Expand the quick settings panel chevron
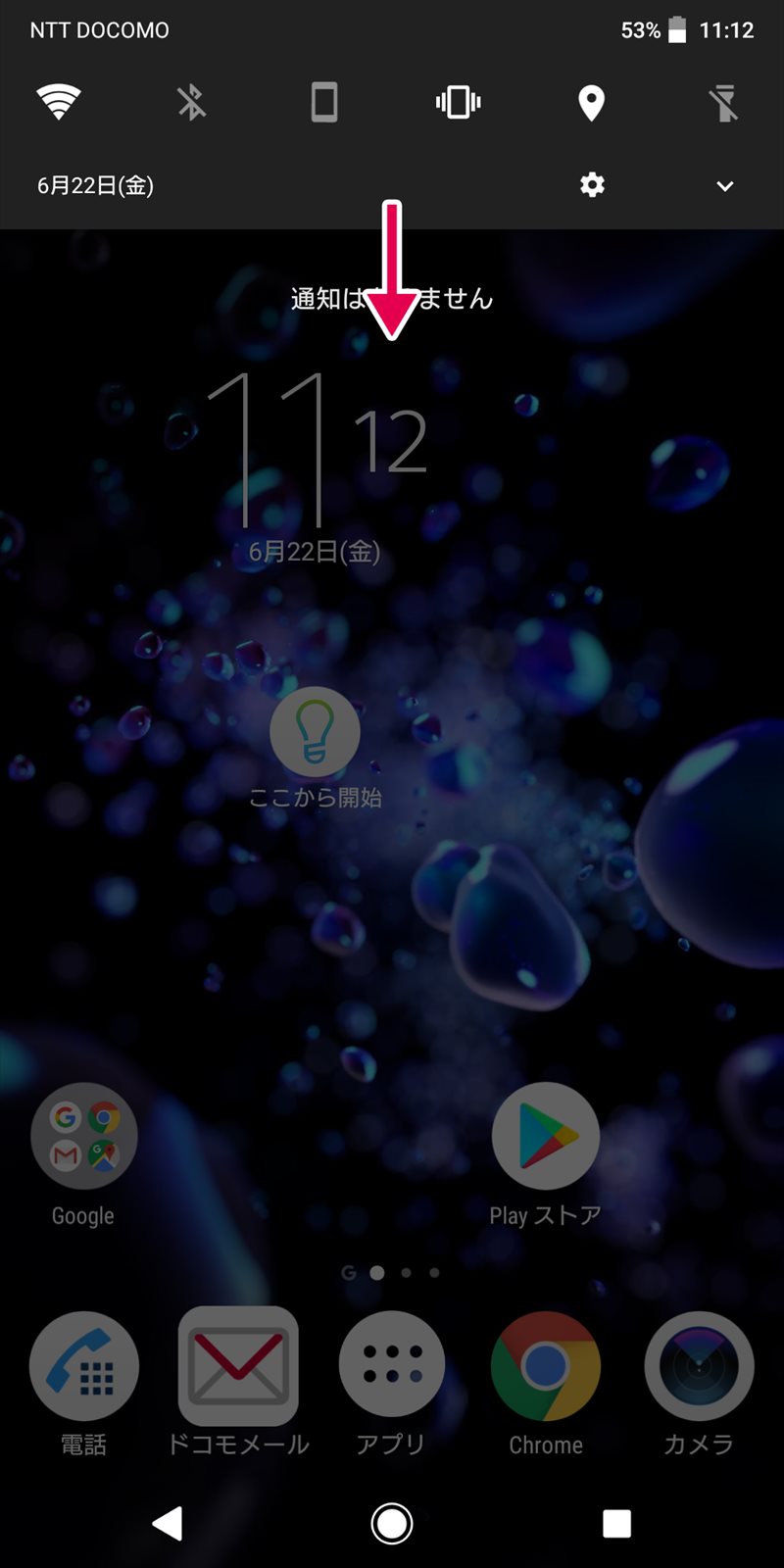The height and width of the screenshot is (1568, 784). coord(725,186)
